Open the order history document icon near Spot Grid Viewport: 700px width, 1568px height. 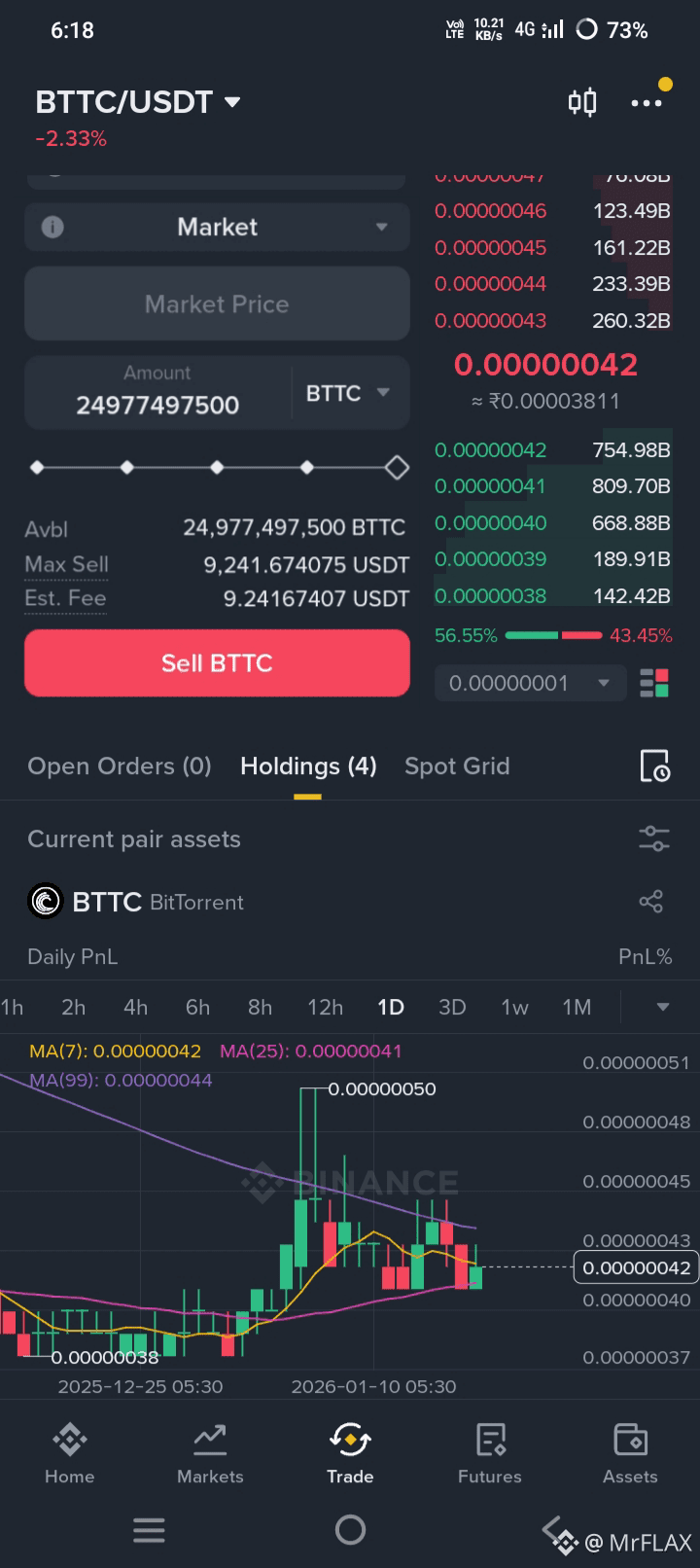657,766
